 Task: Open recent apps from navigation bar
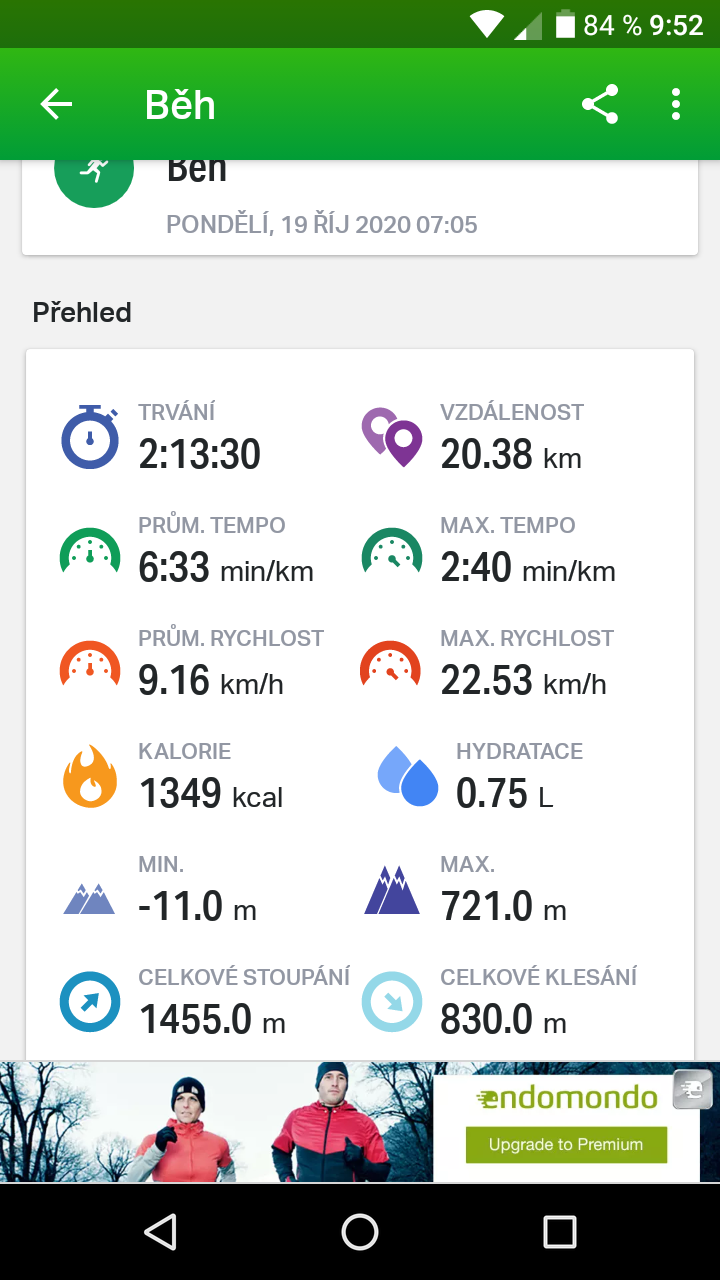click(x=559, y=1232)
